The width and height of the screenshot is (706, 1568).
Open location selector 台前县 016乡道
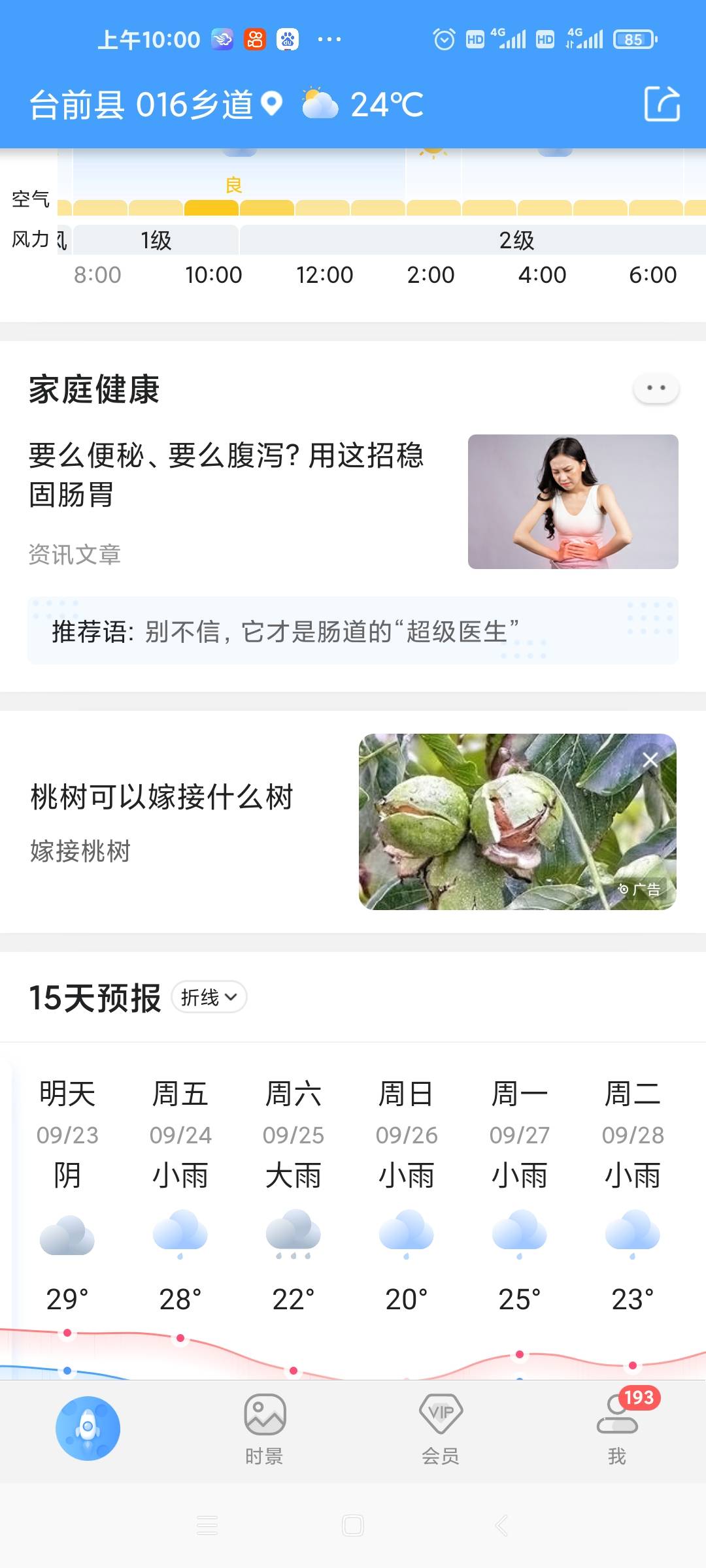(x=156, y=105)
